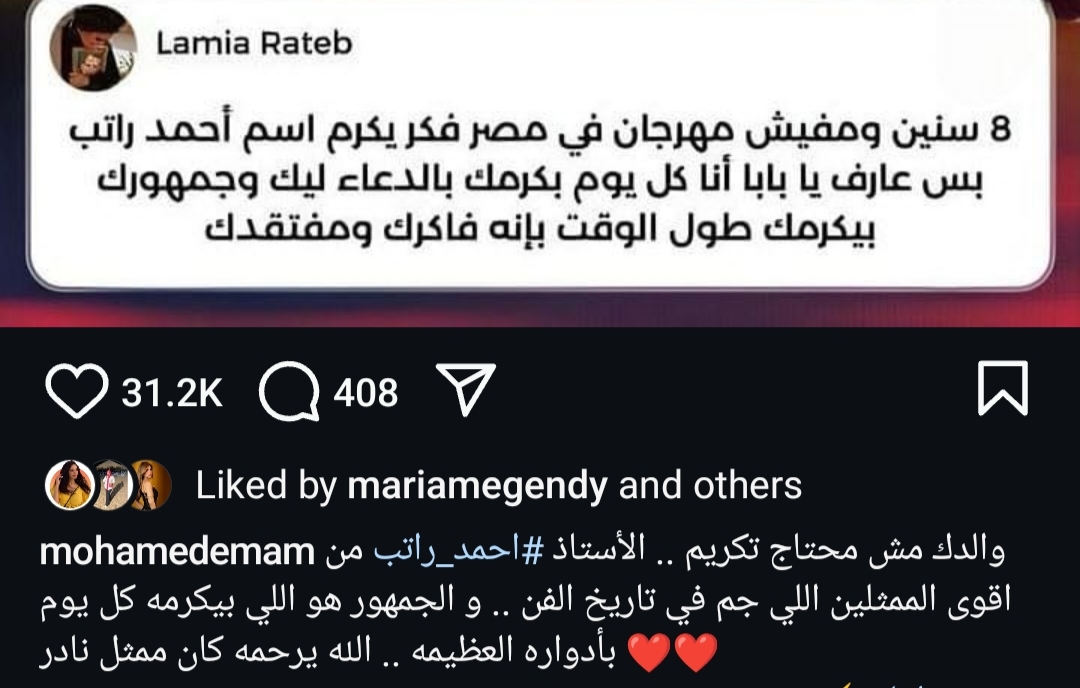1080x688 pixels.
Task: Like the mohamedemam post
Action: [77, 392]
